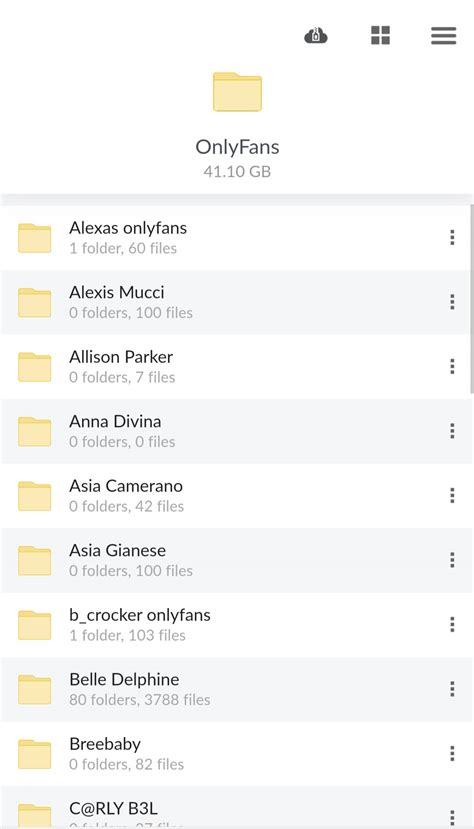Open more options for Asia Gianese
The width and height of the screenshot is (474, 829).
(452, 560)
